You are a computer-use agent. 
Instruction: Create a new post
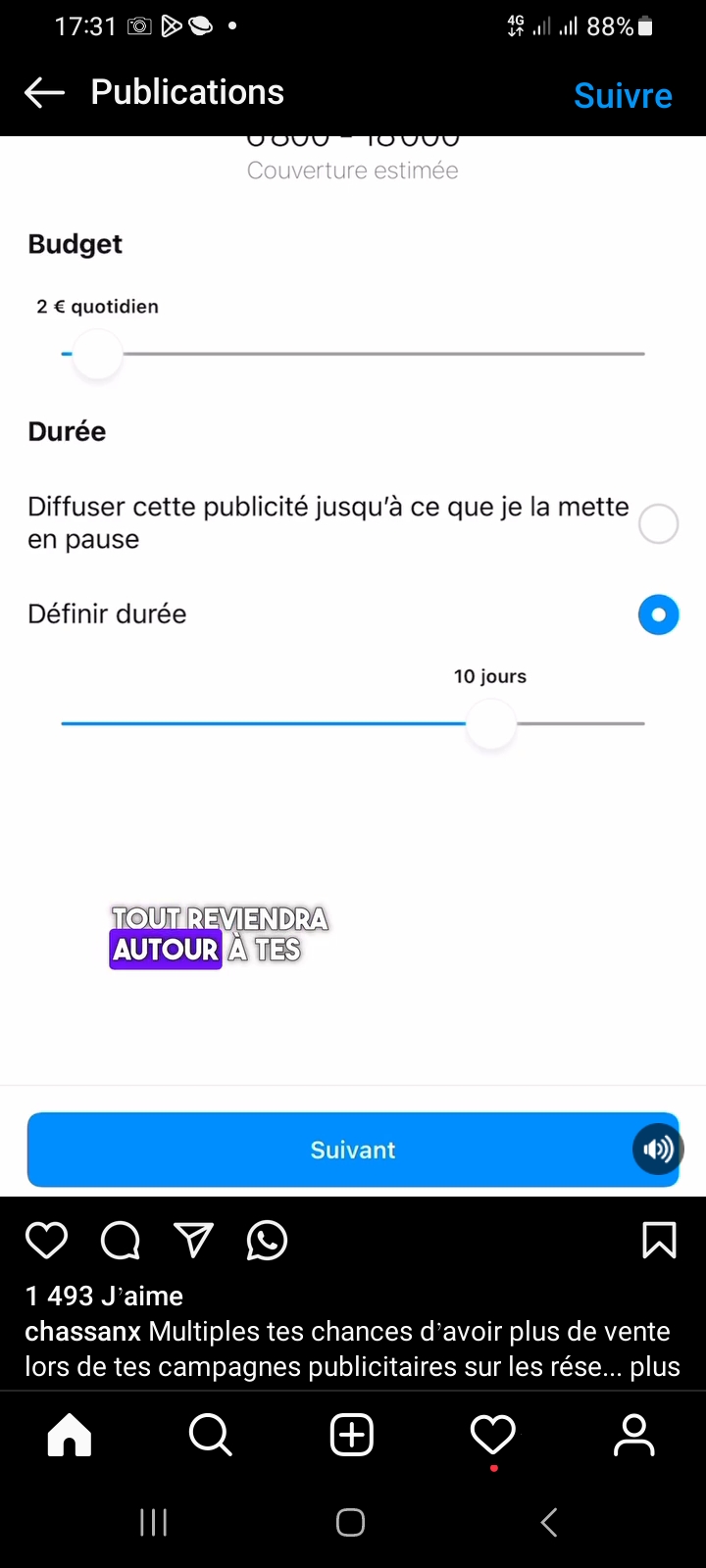(352, 1436)
